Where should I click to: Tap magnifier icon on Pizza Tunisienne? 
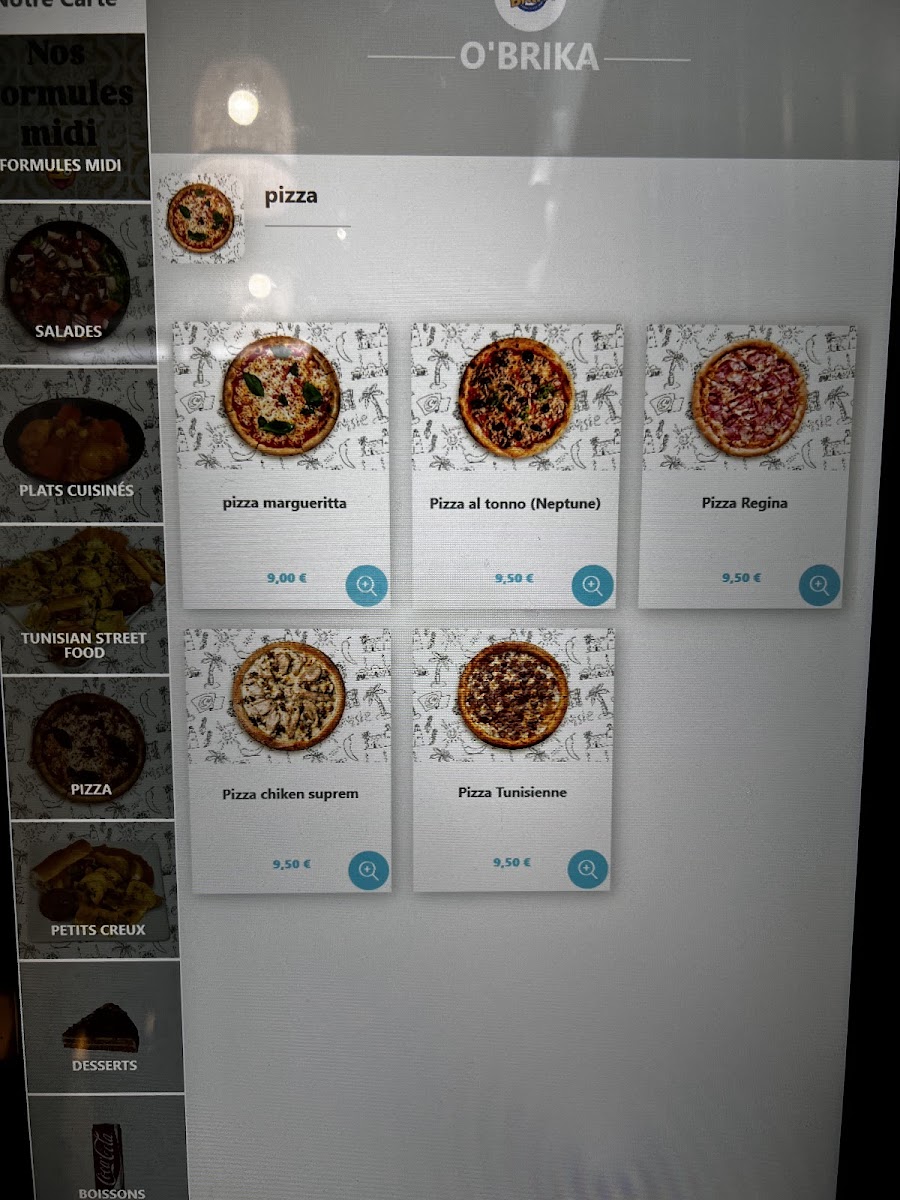click(x=588, y=869)
